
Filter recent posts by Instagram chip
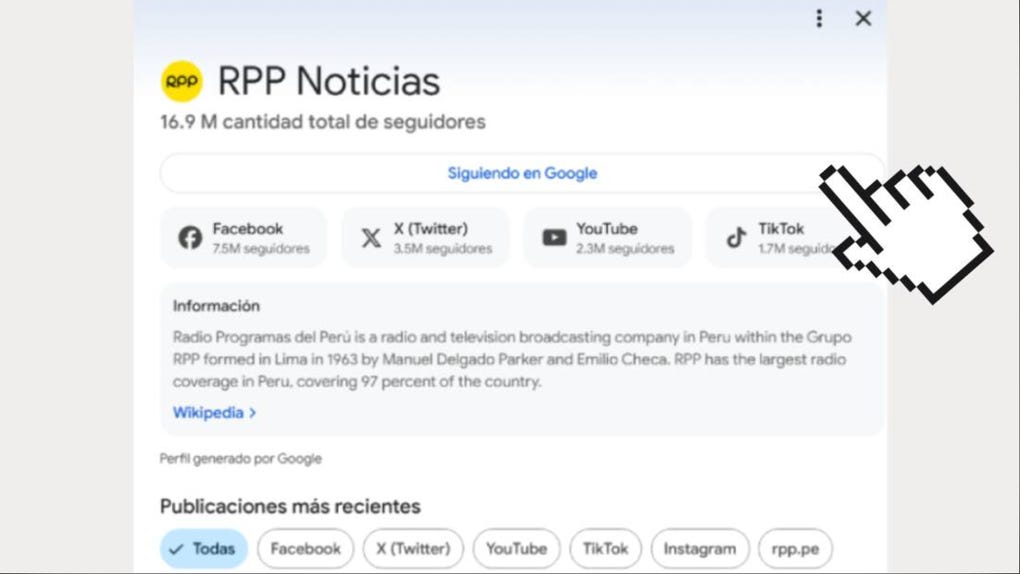pos(699,548)
